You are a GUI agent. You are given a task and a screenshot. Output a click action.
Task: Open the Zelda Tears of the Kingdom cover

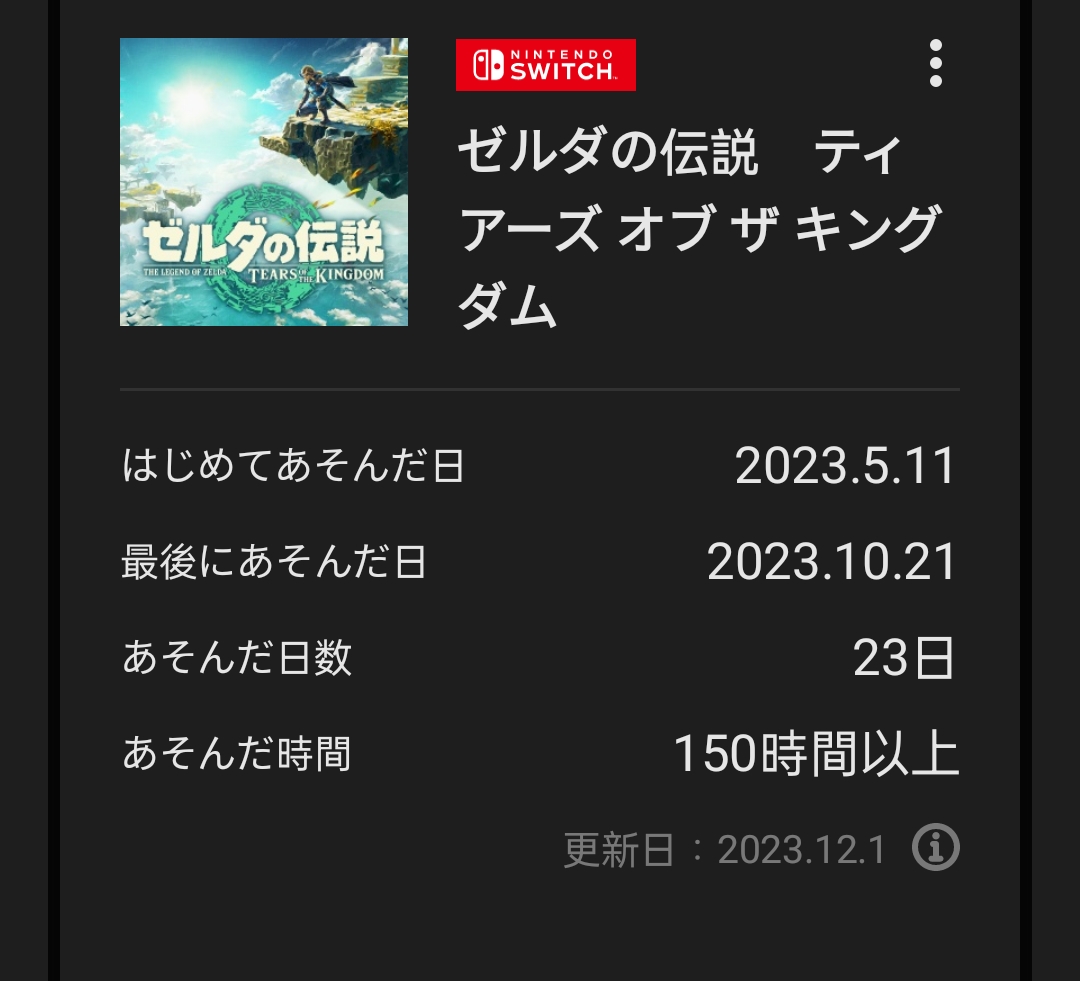[x=264, y=182]
